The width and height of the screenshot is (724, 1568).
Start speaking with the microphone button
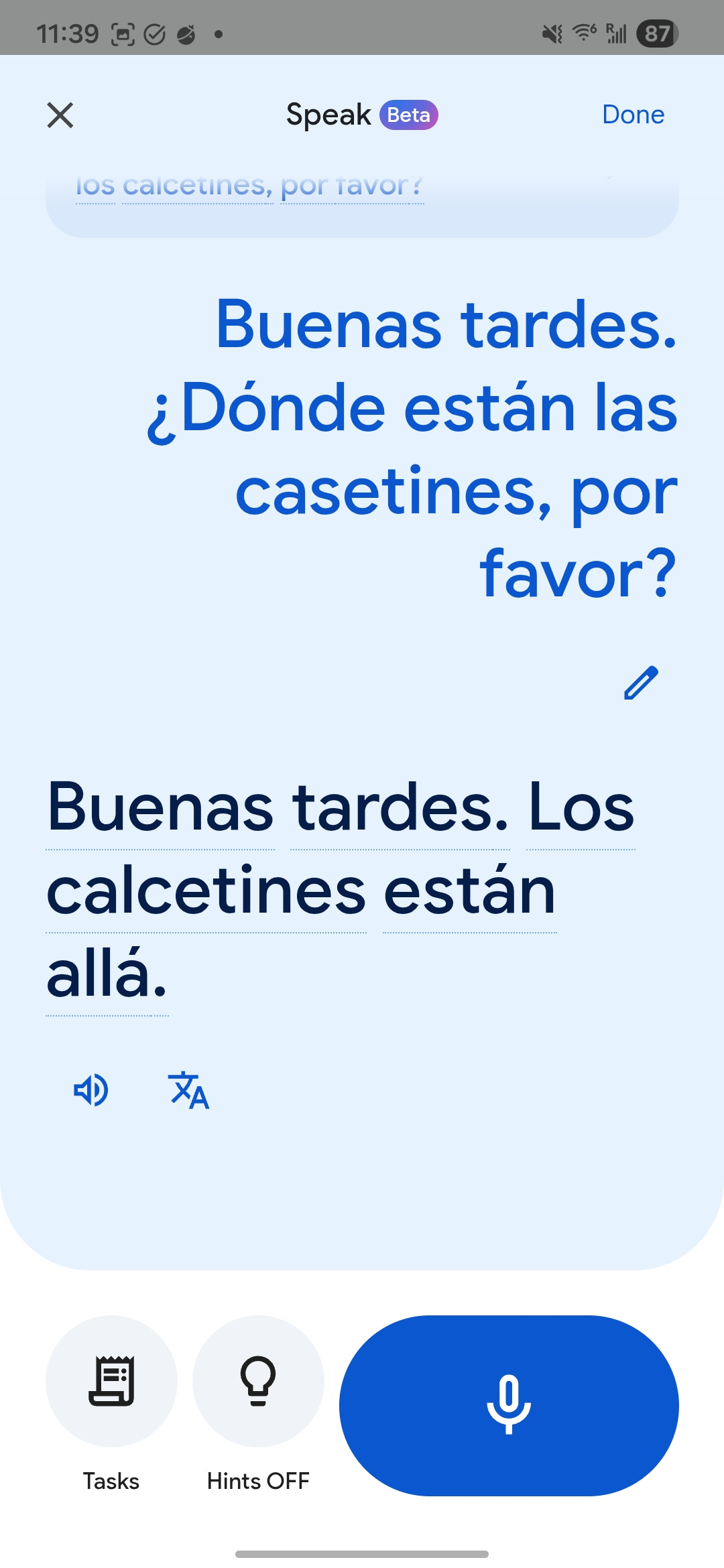click(x=509, y=1405)
